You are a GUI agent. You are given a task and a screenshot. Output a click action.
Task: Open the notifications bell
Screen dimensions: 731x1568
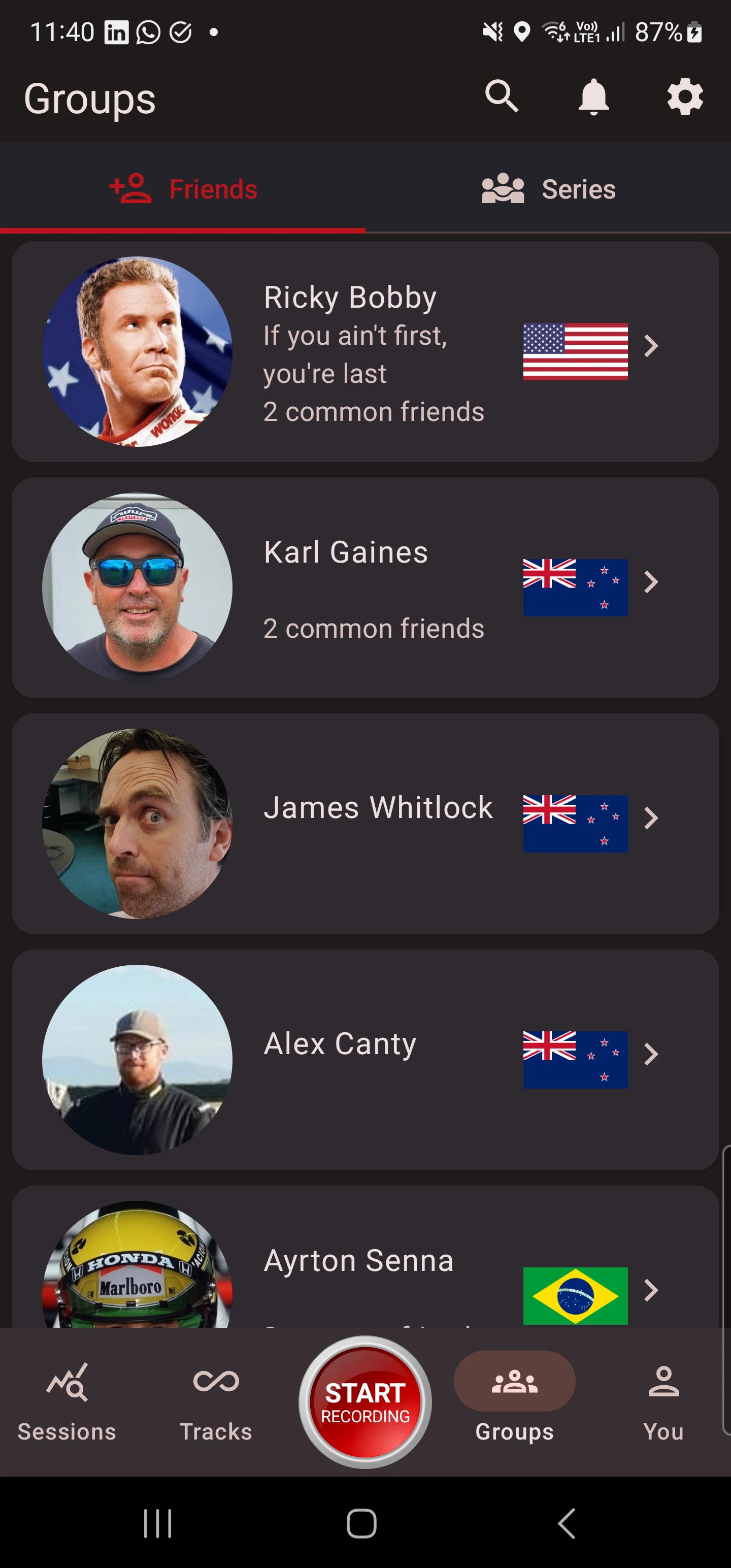593,97
